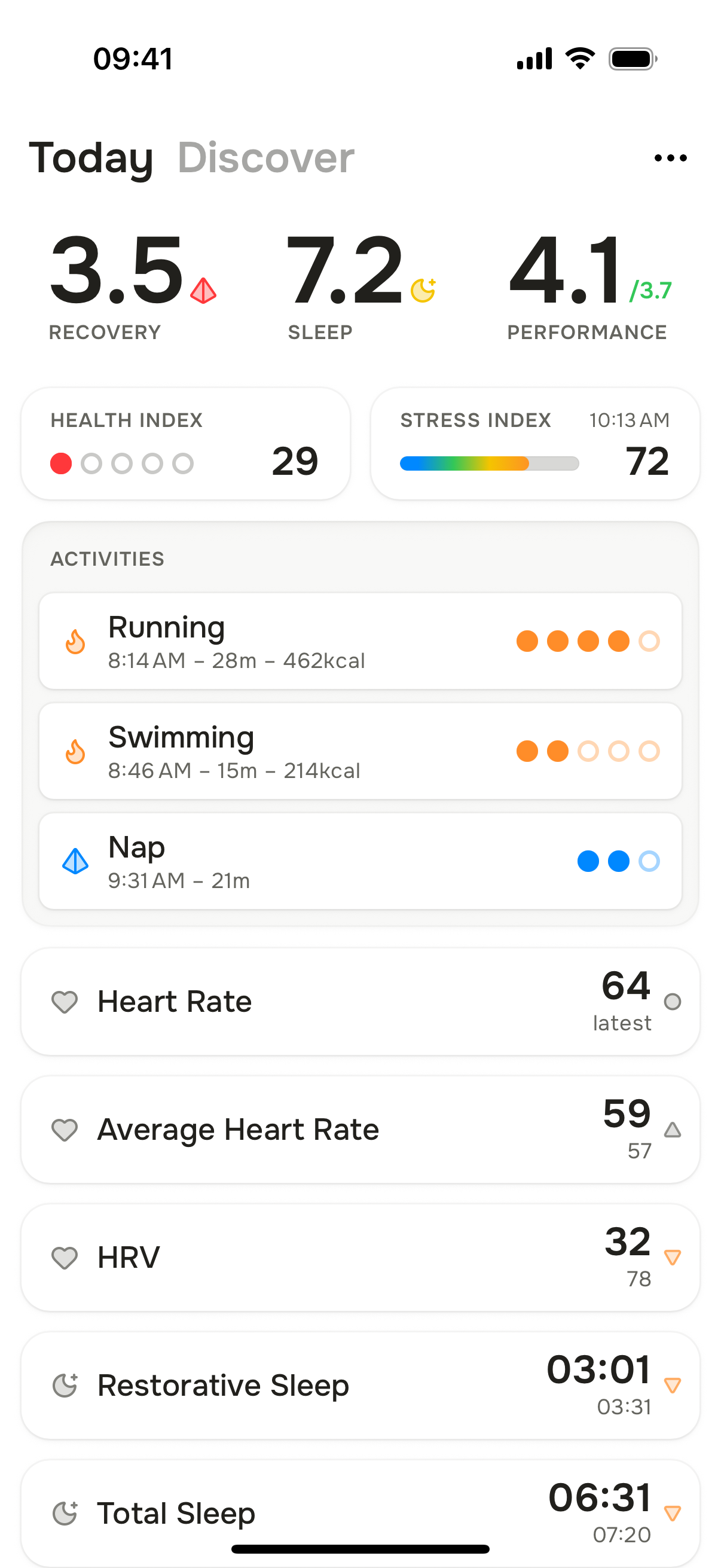Click the moon icon beside Total Sleep
721x1568 pixels.
click(x=66, y=1514)
